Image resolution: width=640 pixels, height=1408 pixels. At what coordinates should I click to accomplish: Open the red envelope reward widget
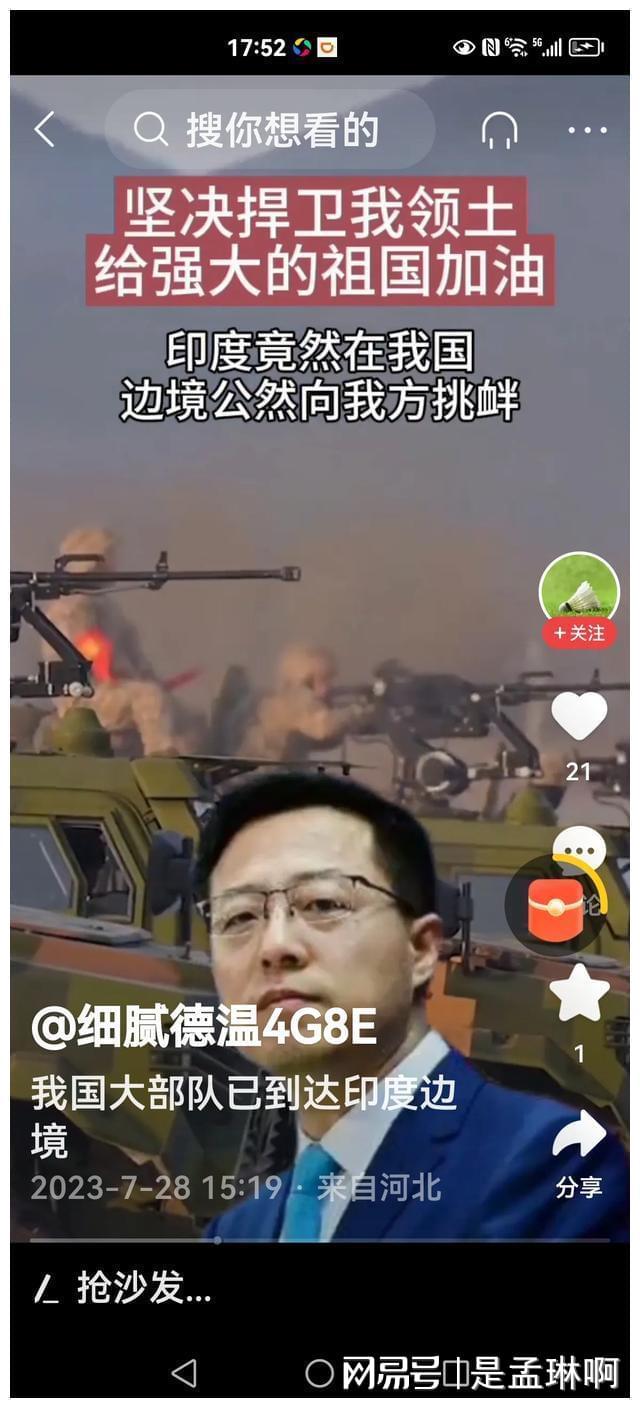tap(555, 910)
